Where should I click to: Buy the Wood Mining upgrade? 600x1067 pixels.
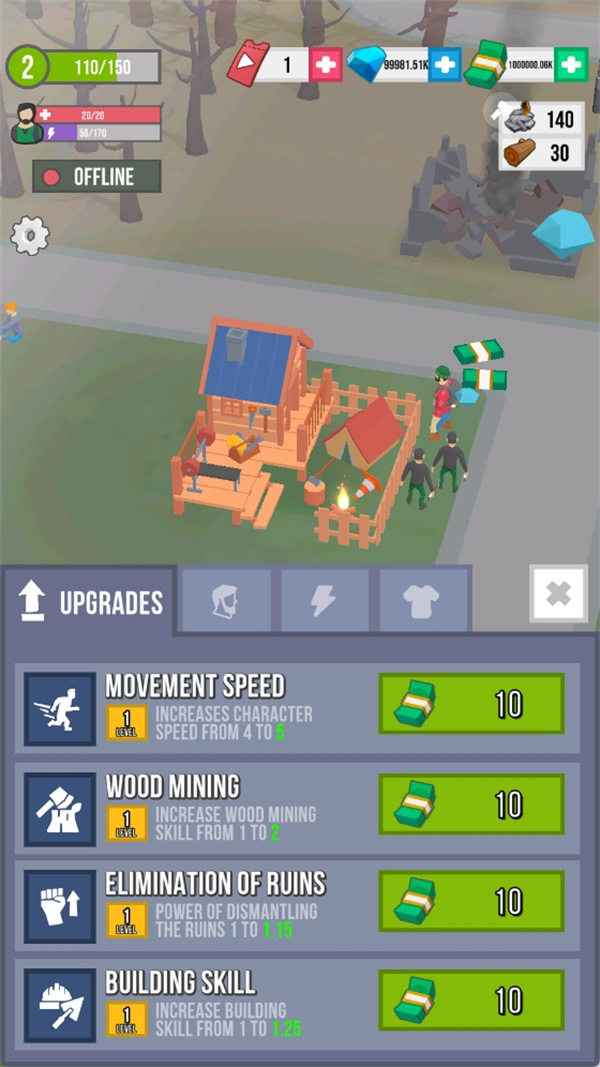coord(471,804)
